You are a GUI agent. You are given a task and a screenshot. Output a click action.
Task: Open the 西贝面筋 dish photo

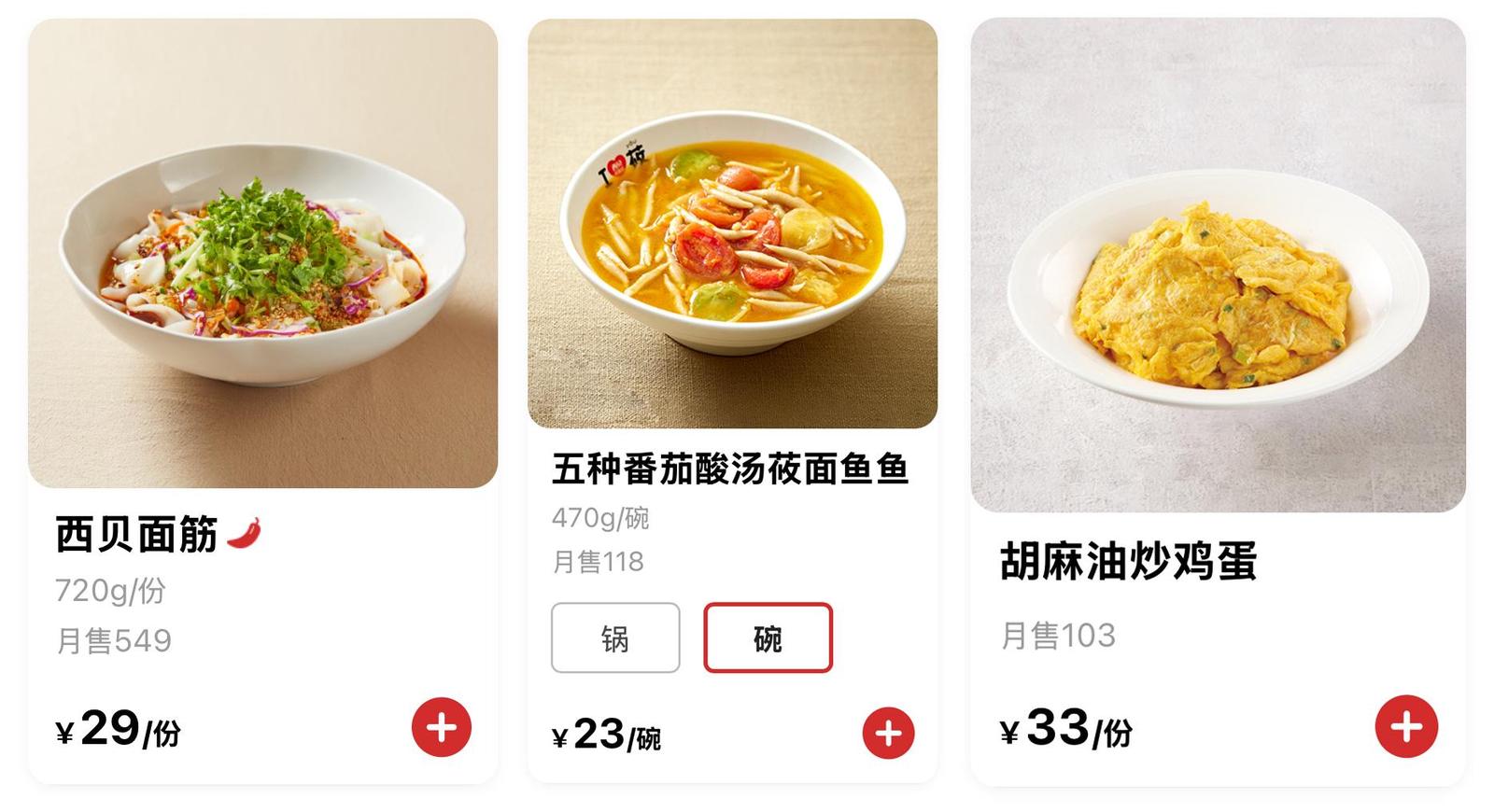[x=262, y=254]
